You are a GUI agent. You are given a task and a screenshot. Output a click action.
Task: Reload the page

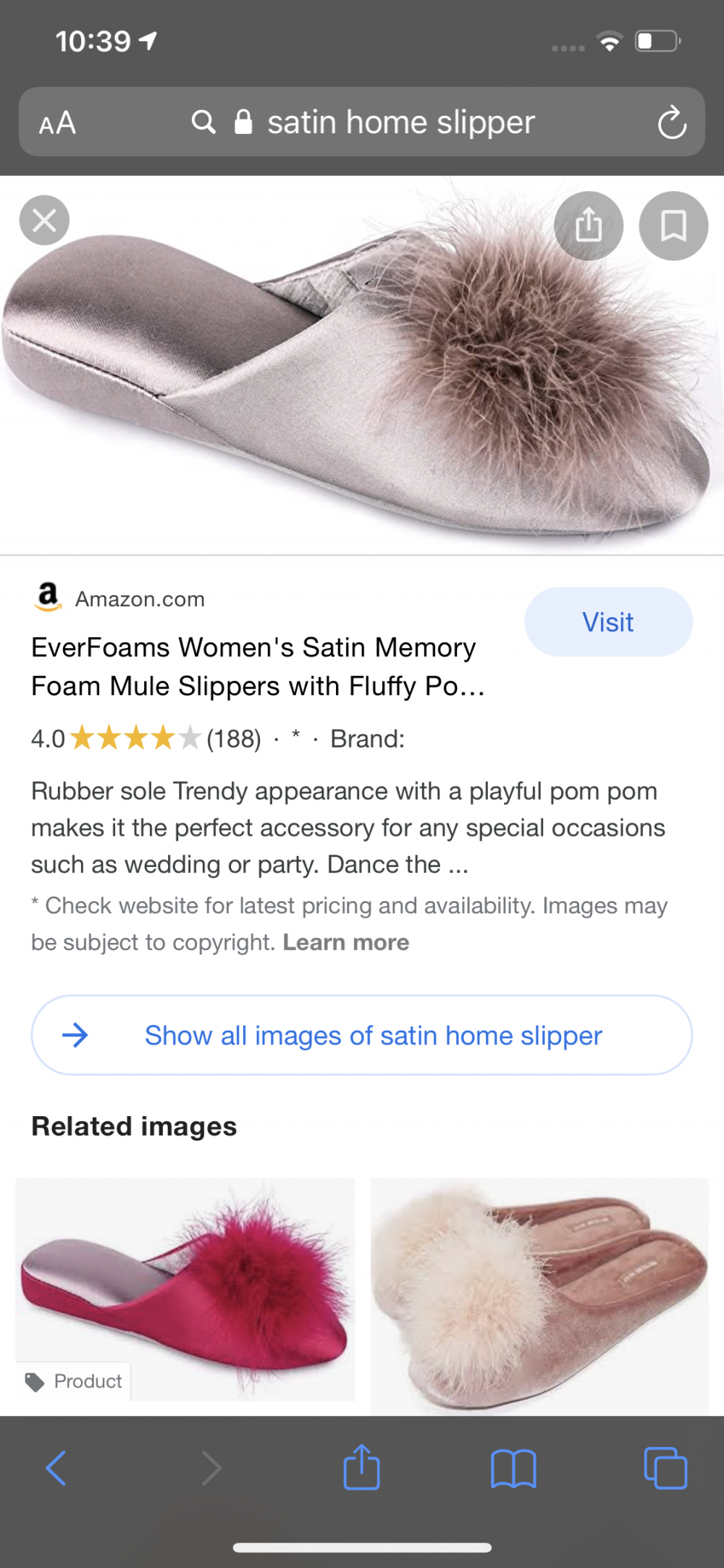pos(672,122)
